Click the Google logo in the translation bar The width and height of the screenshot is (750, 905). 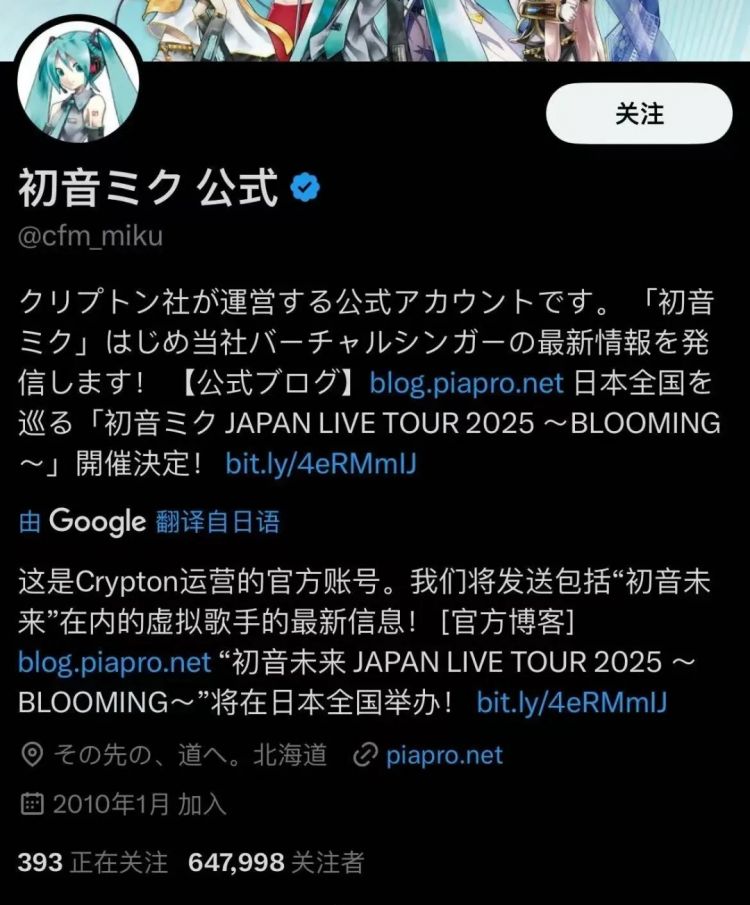100,522
